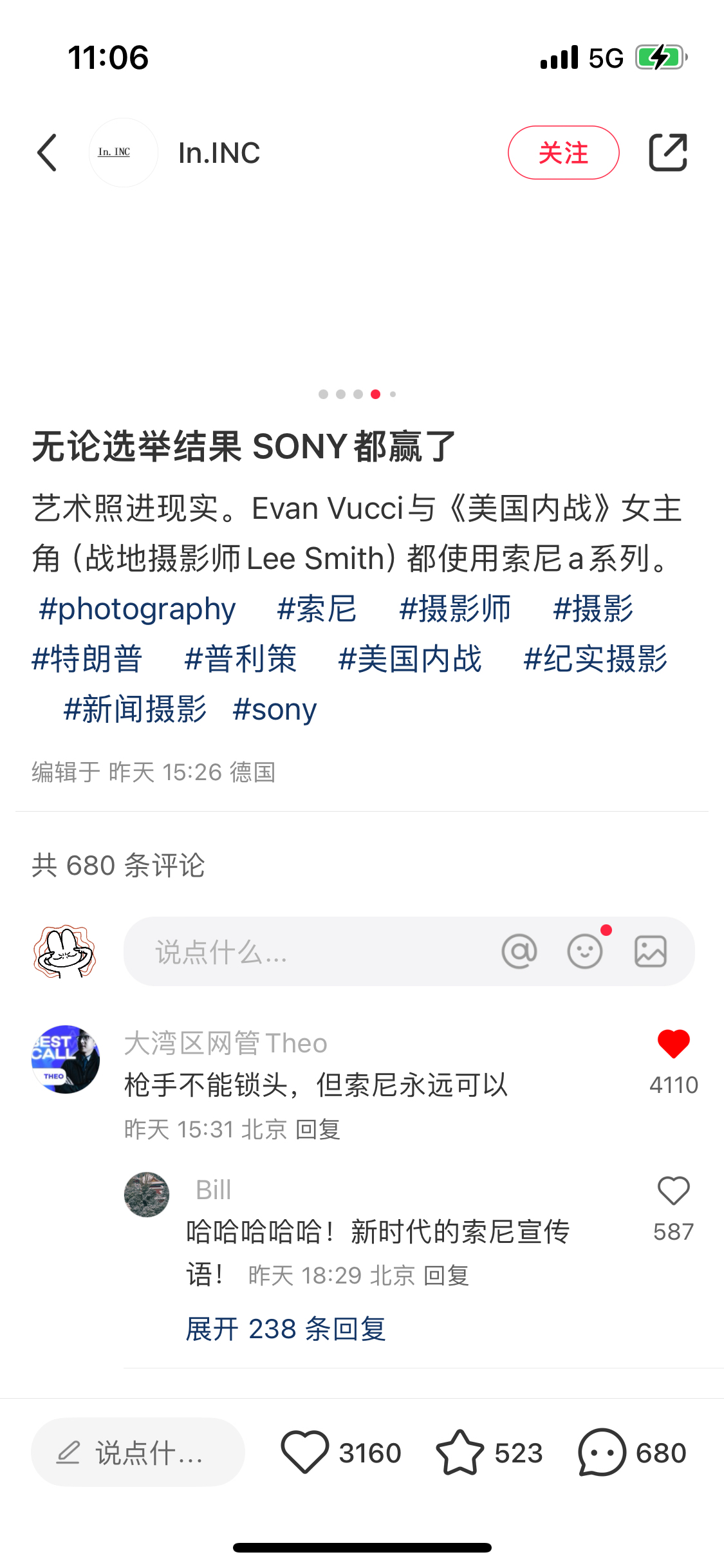
Task: Open comments via the 680 bubble icon
Action: [x=602, y=1452]
